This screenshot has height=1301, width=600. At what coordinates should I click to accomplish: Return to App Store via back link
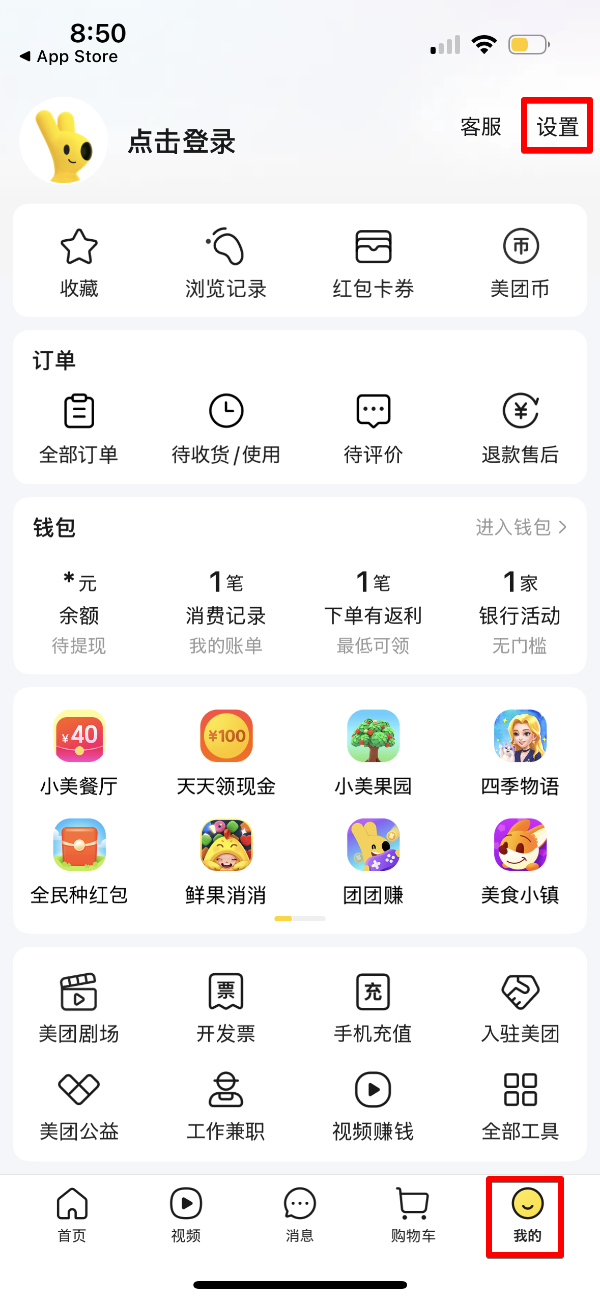pos(68,57)
